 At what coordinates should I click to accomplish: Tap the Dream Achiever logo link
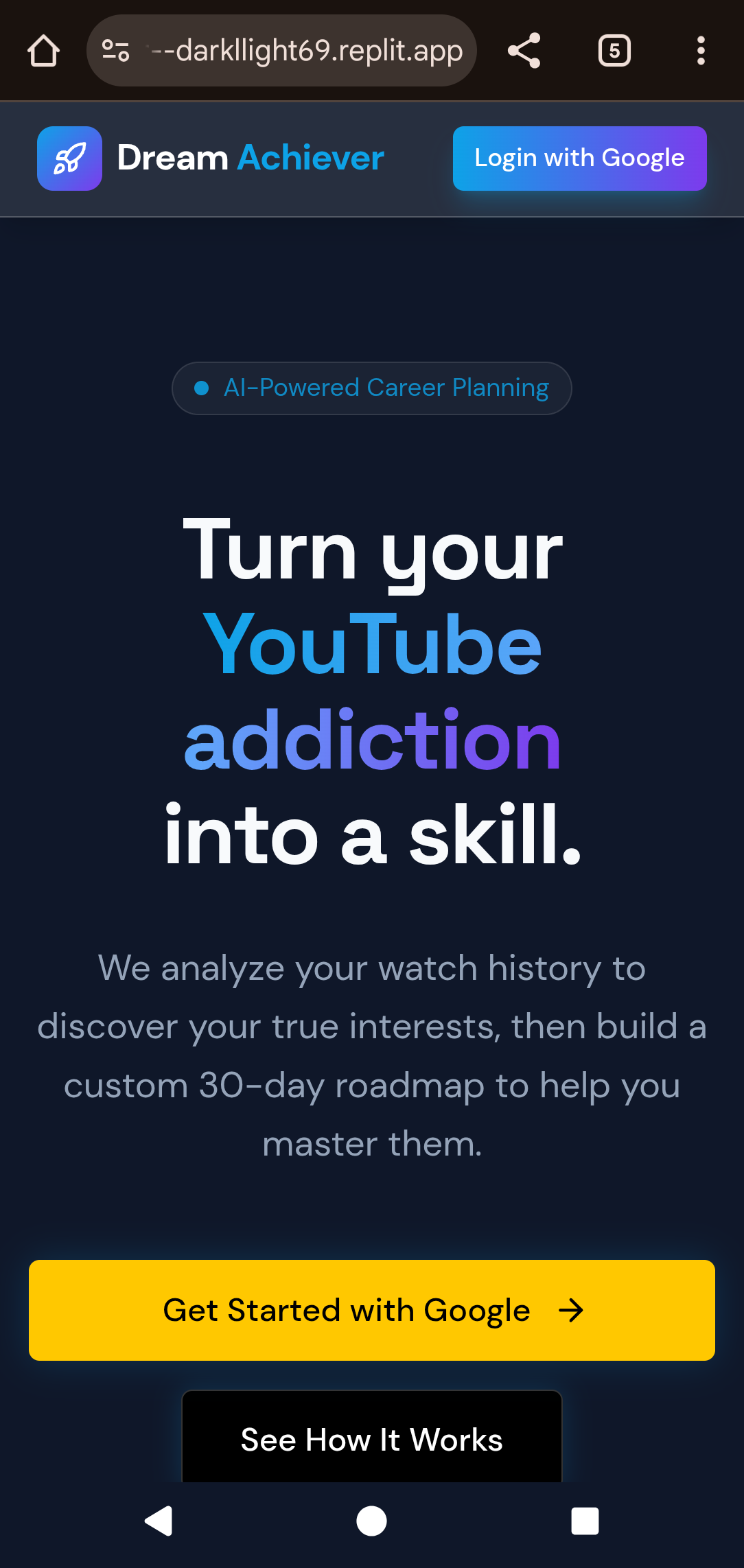coord(211,159)
